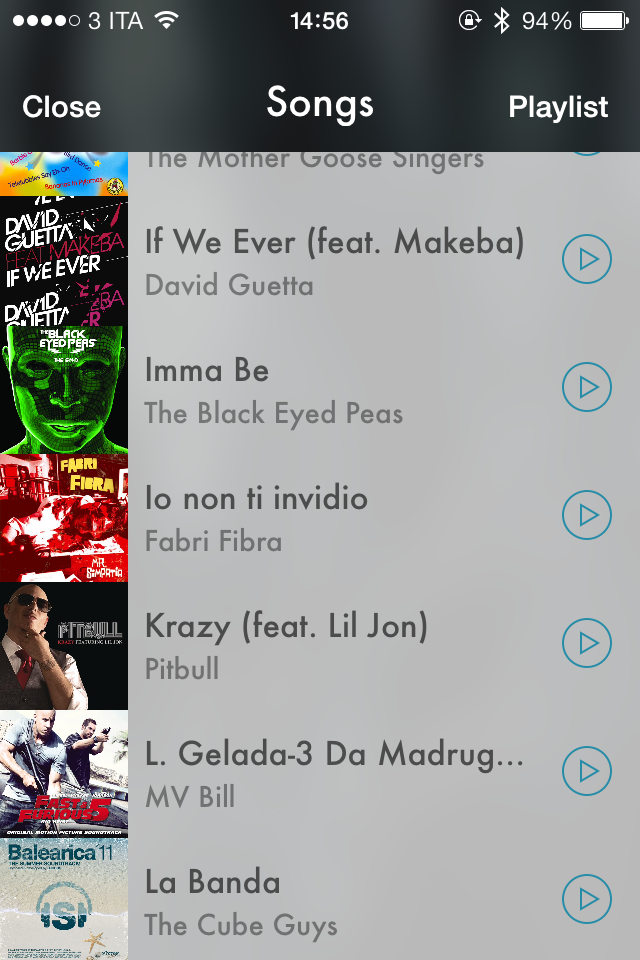Open The Mother Goose Singers song row

tap(314, 160)
